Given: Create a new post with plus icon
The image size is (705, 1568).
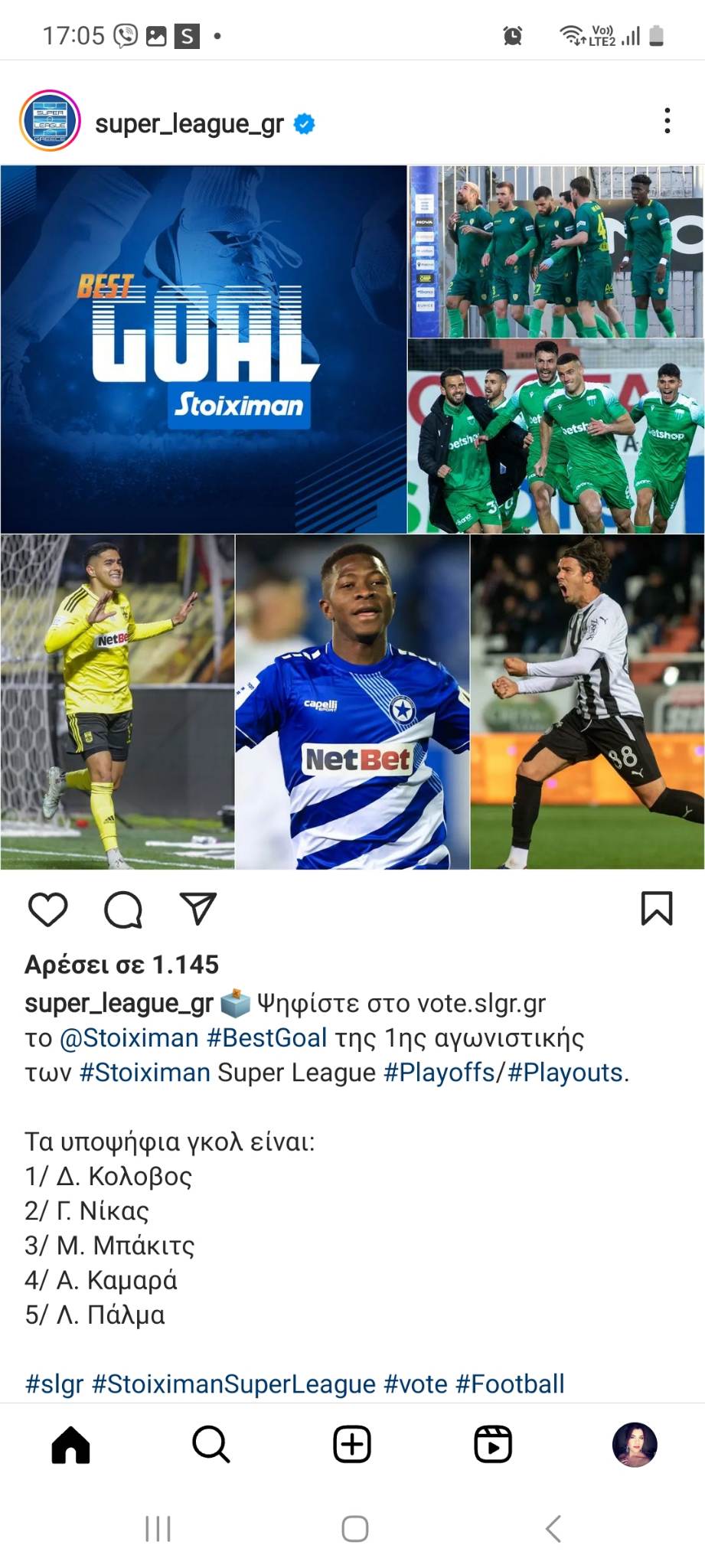Looking at the screenshot, I should point(352,1445).
